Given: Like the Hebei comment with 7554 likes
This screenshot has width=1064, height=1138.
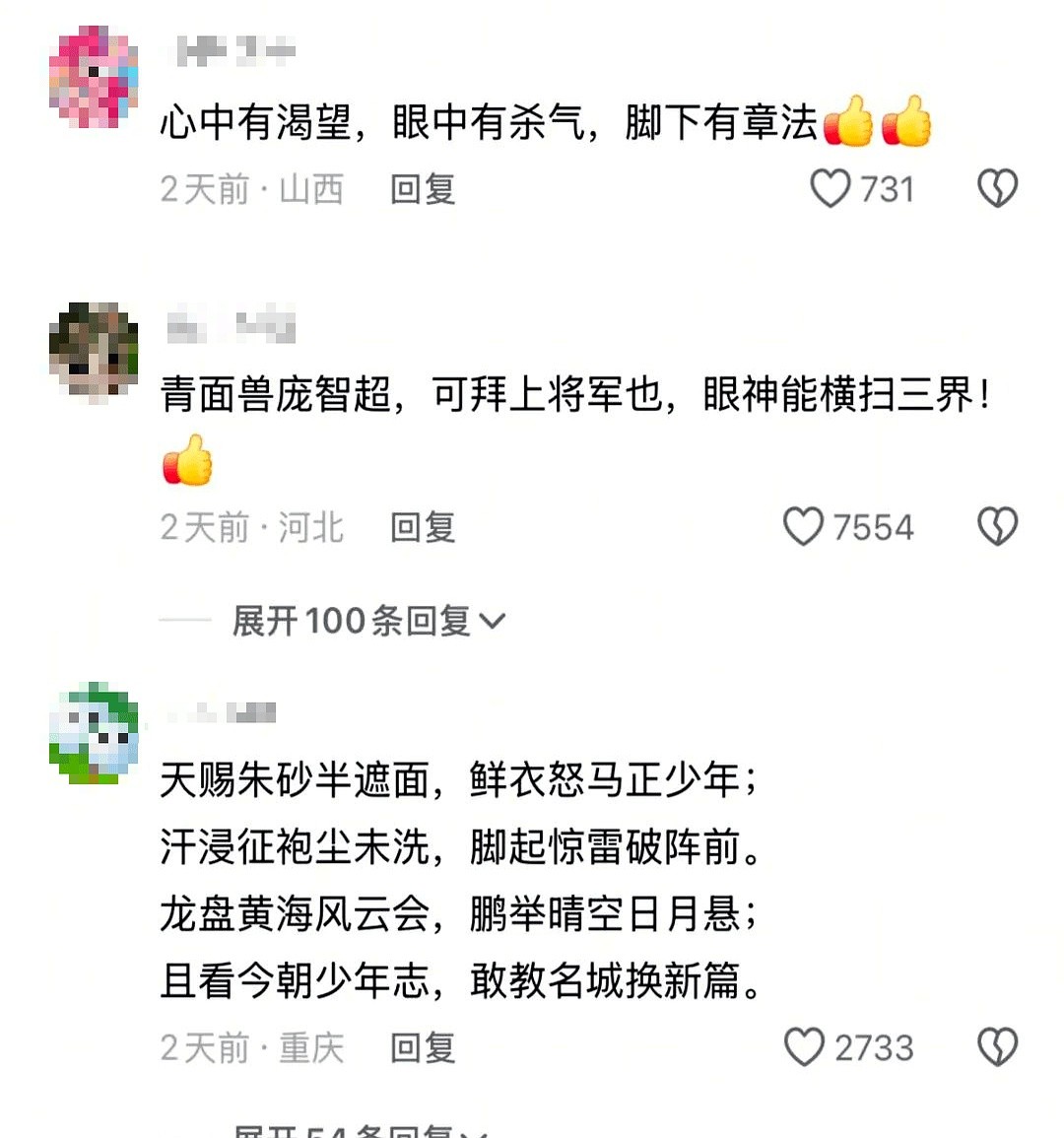Looking at the screenshot, I should point(803,527).
